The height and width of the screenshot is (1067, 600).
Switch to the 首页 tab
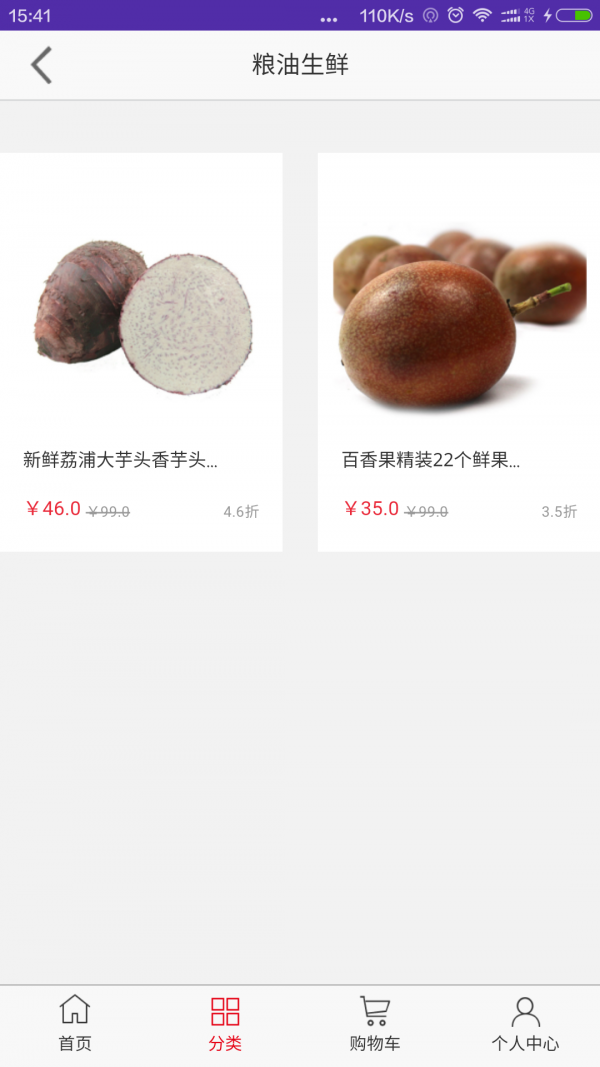pos(75,1024)
